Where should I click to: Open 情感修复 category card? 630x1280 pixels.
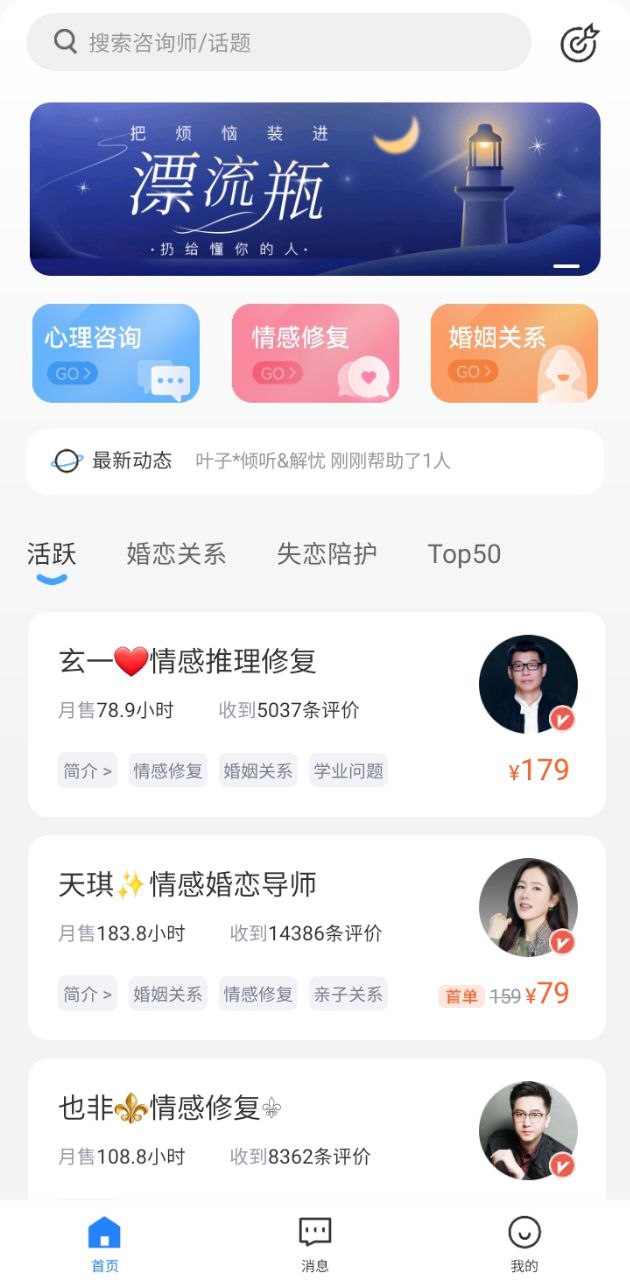tap(315, 353)
